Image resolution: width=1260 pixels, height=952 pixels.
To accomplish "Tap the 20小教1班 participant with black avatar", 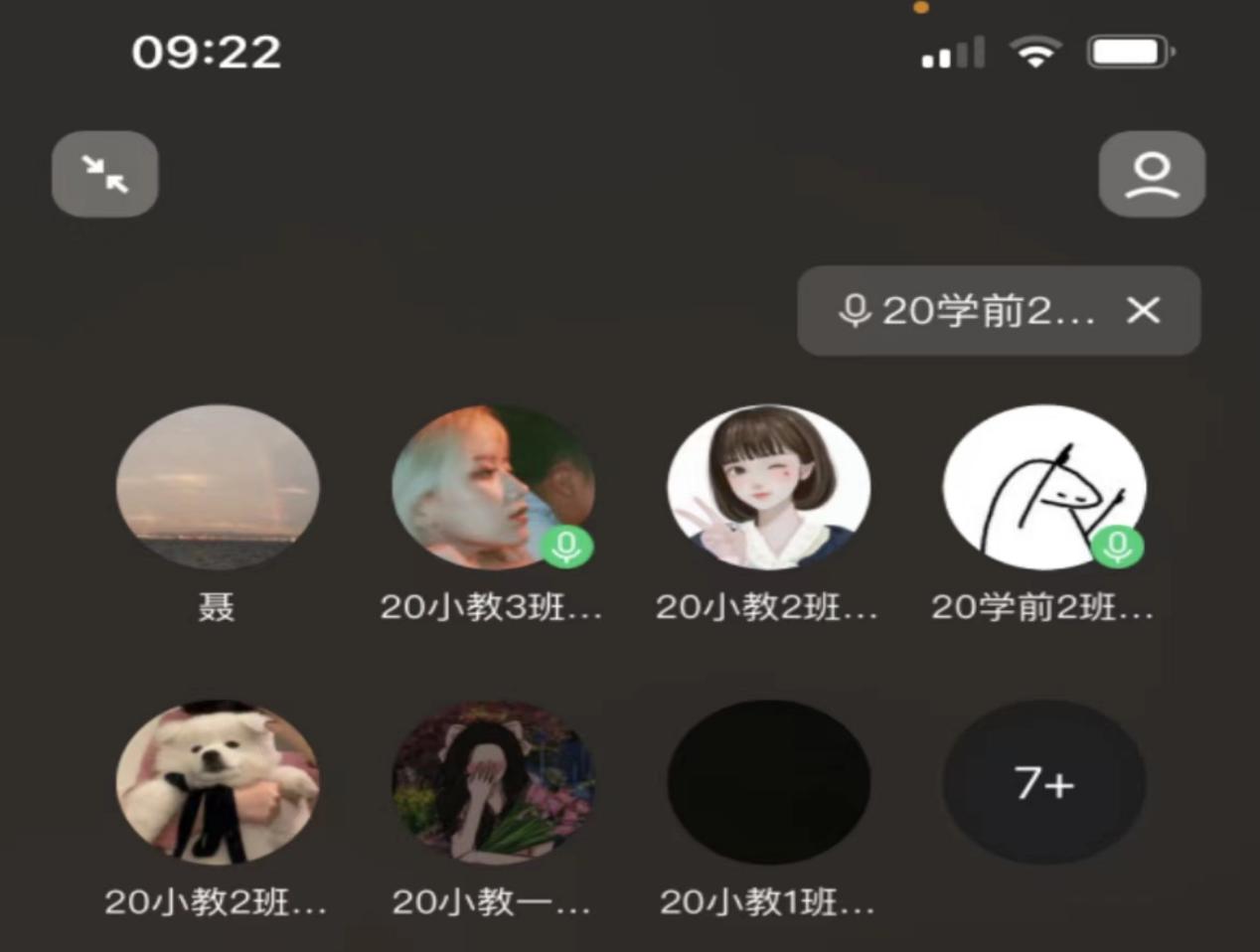I will point(768,782).
